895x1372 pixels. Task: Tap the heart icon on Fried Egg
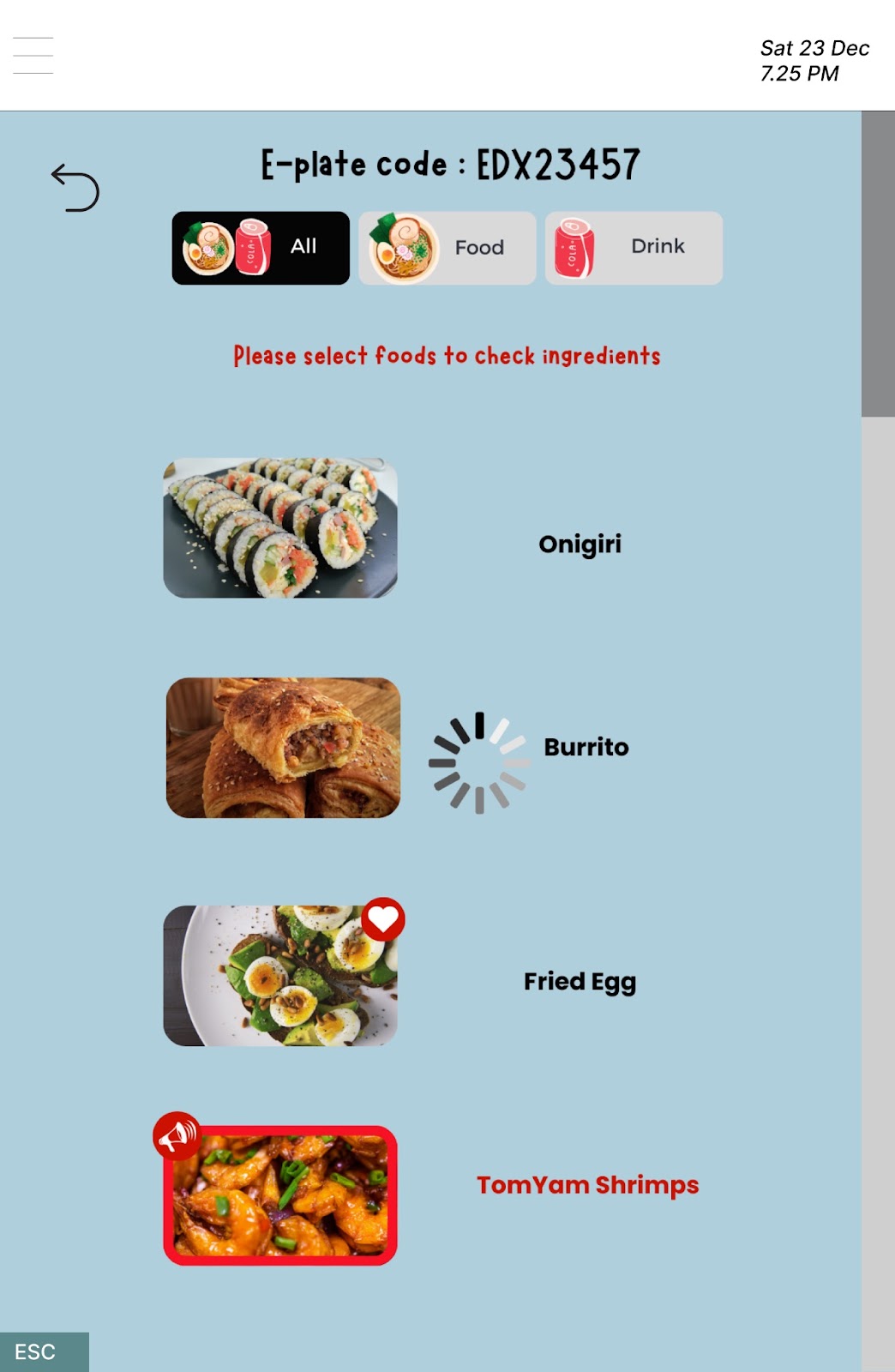tap(382, 919)
